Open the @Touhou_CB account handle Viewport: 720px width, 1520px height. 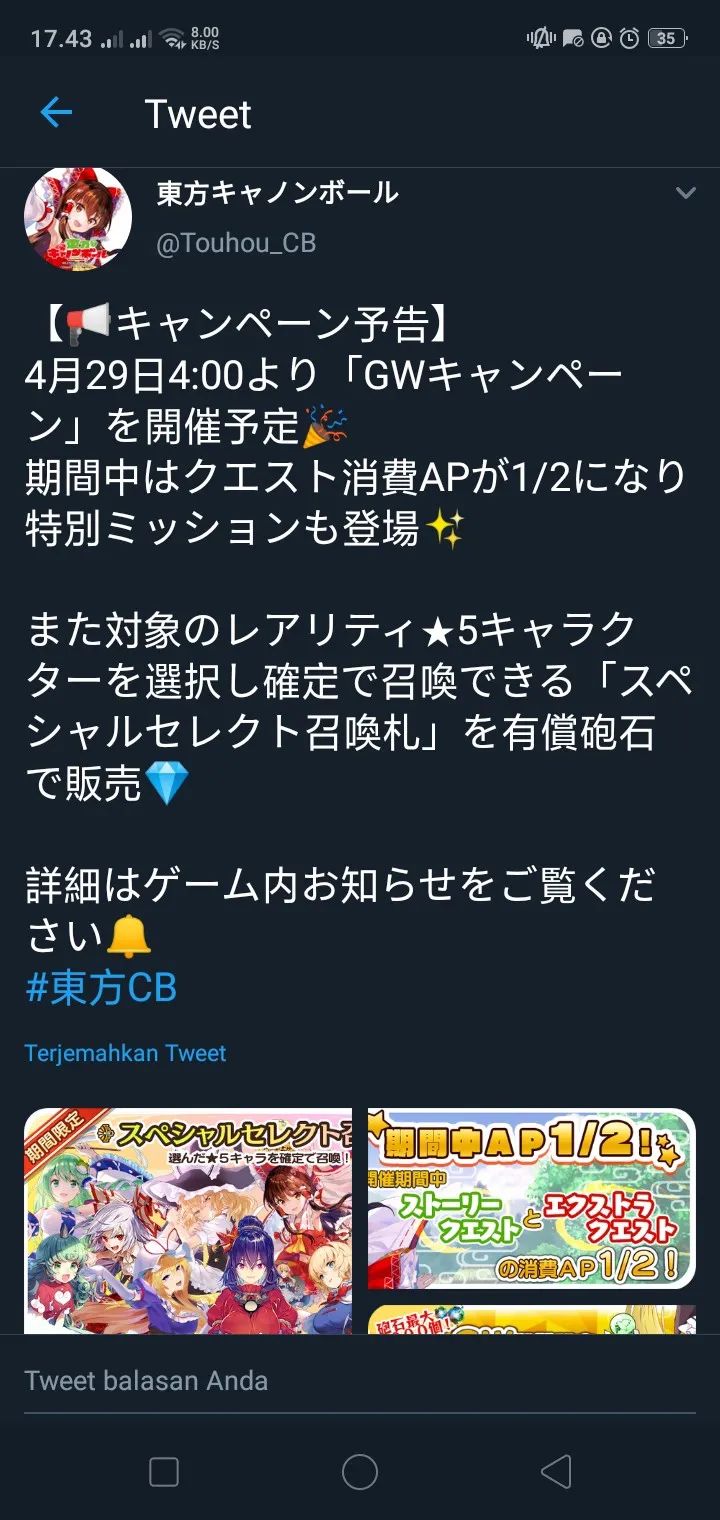[x=236, y=242]
